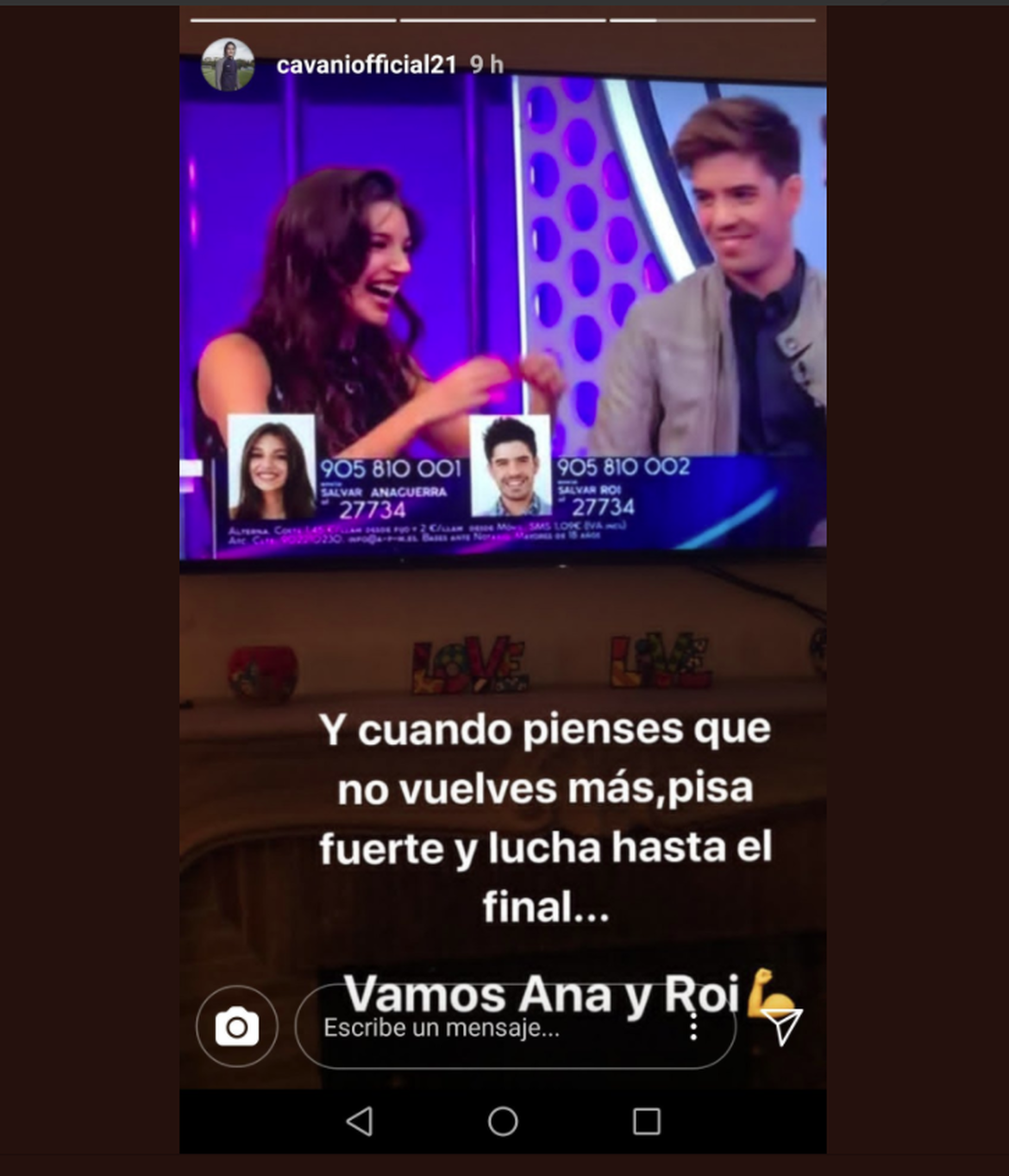The width and height of the screenshot is (1009, 1176).
Task: Open the camera to reply
Action: 237,1027
